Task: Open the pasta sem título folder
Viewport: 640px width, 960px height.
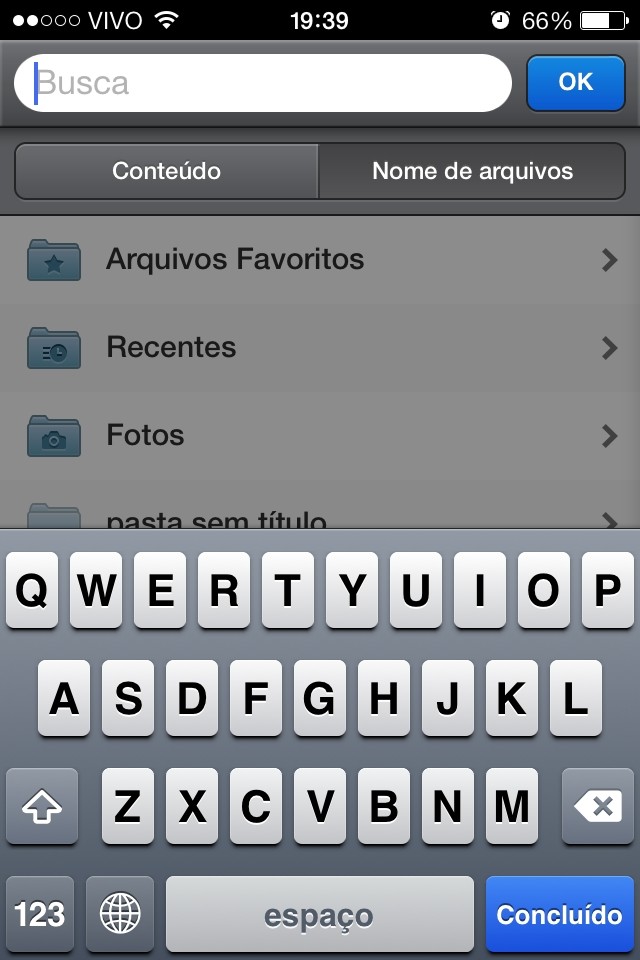Action: point(320,517)
